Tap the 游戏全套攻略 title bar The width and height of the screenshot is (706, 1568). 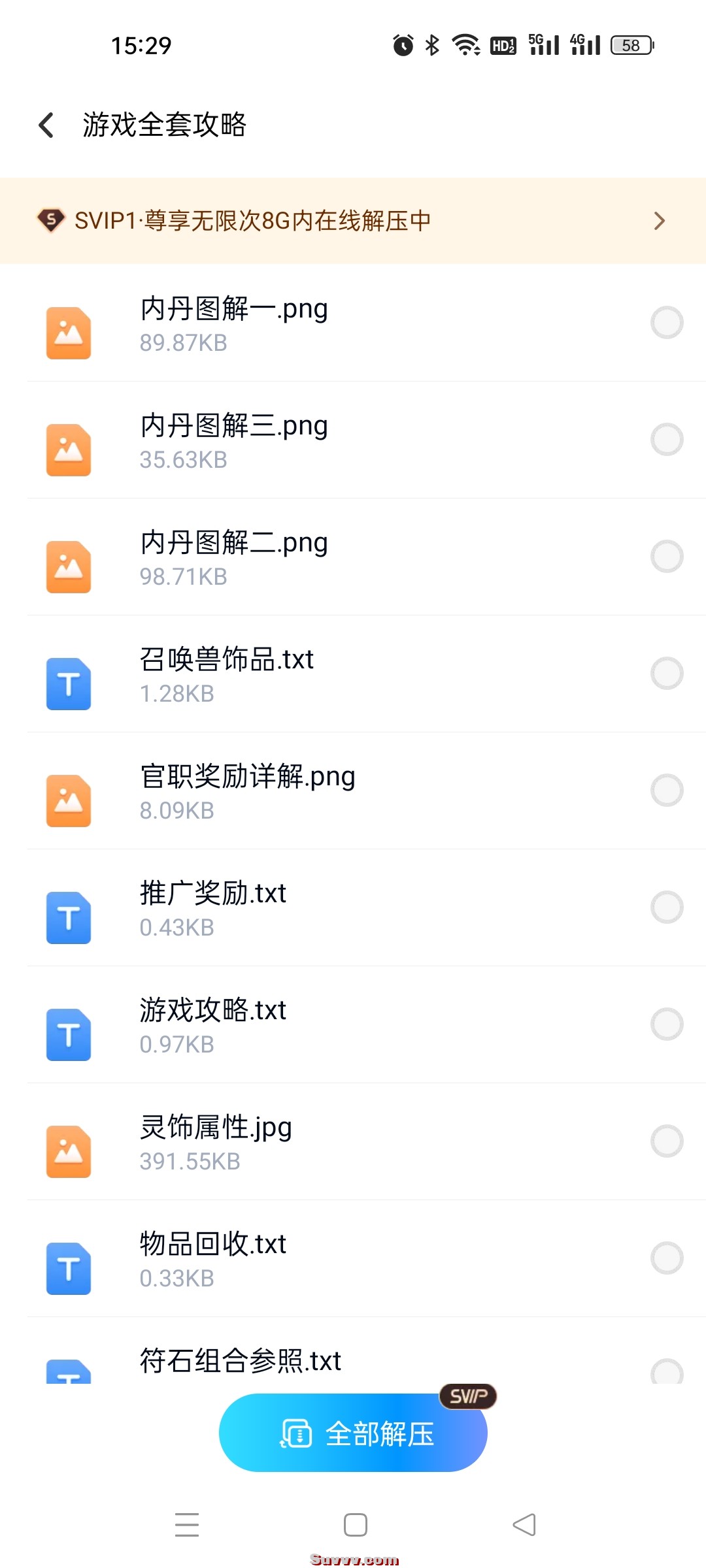point(163,124)
